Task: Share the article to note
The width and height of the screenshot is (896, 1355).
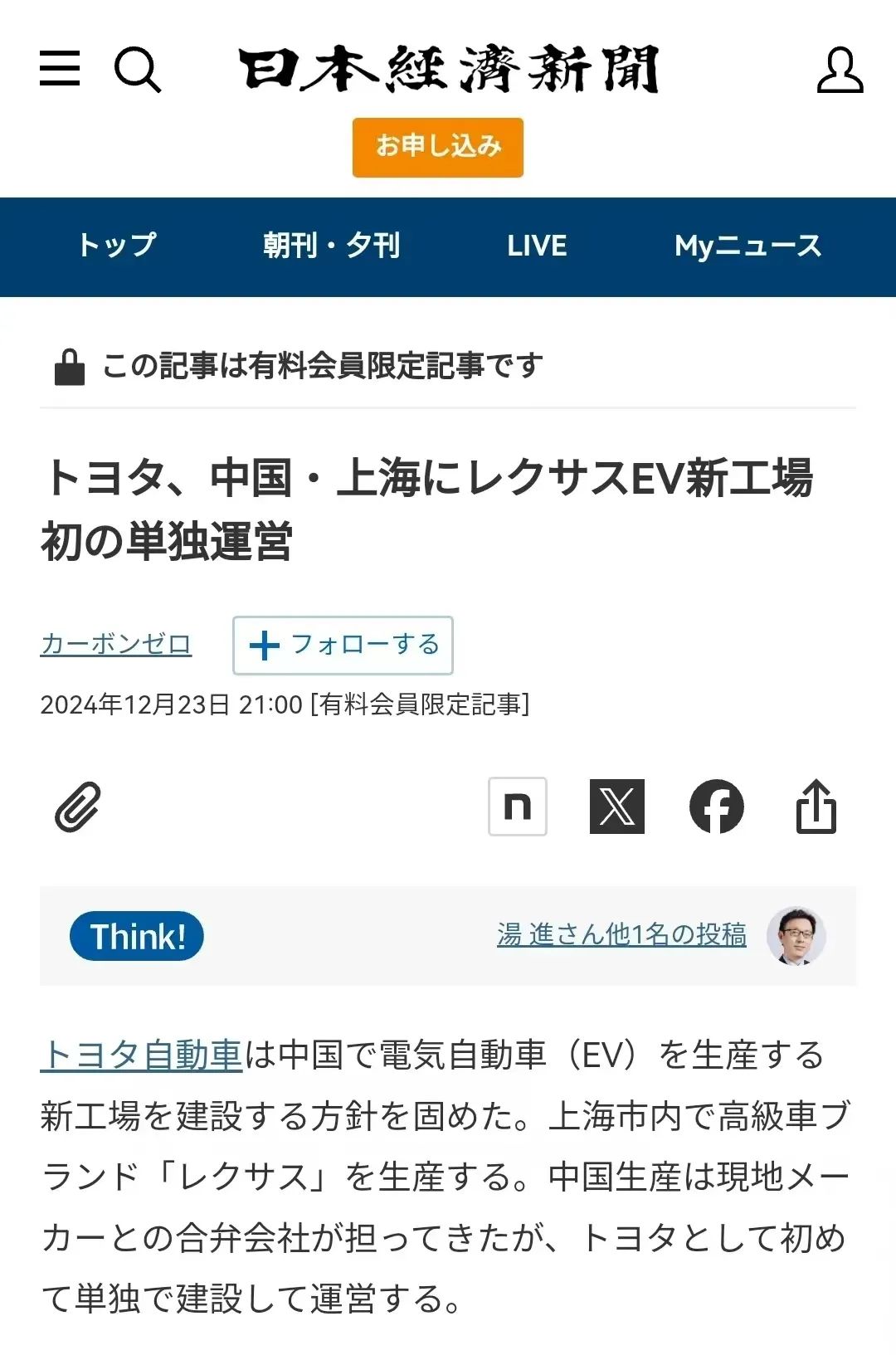Action: (x=518, y=806)
